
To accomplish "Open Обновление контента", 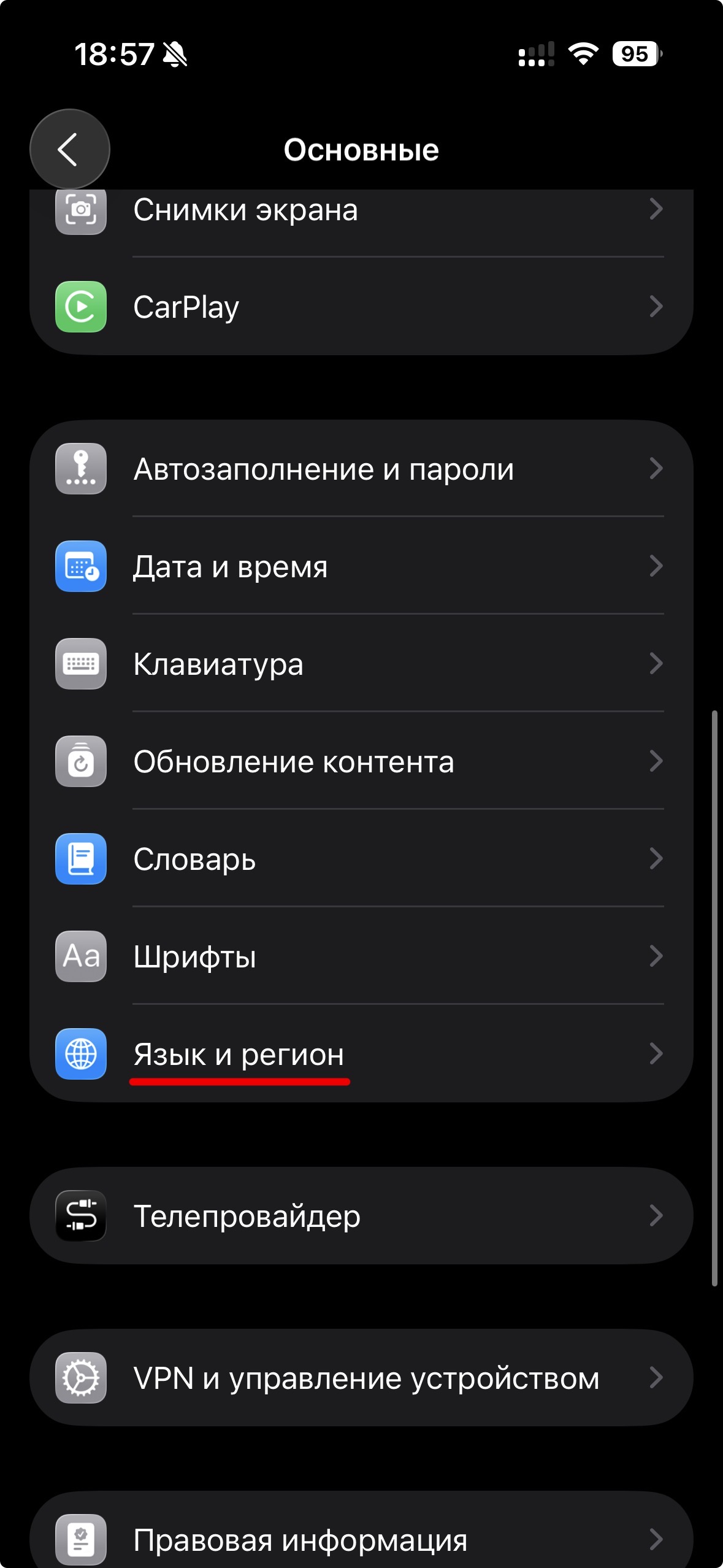I will click(x=361, y=761).
